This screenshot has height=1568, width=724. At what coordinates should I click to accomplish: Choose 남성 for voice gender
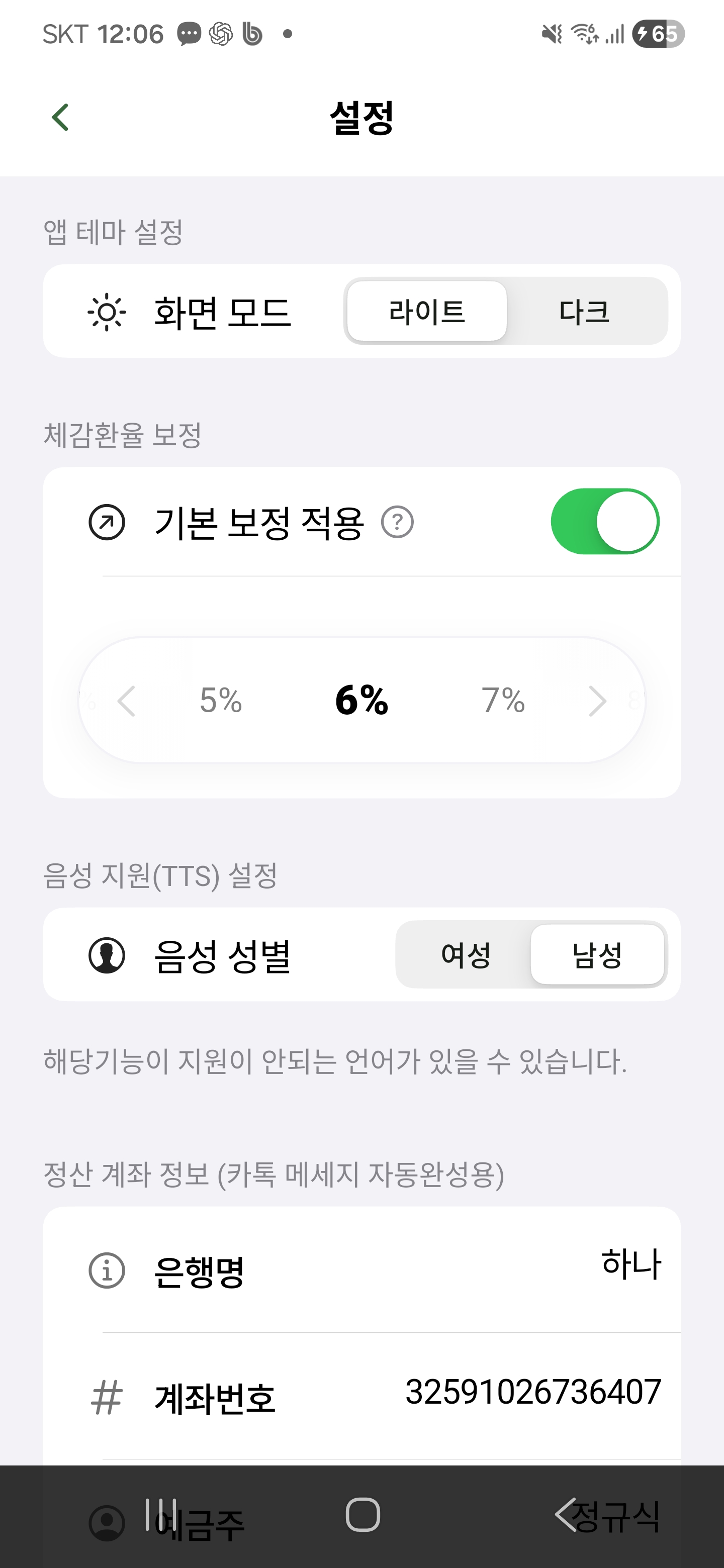click(x=597, y=954)
